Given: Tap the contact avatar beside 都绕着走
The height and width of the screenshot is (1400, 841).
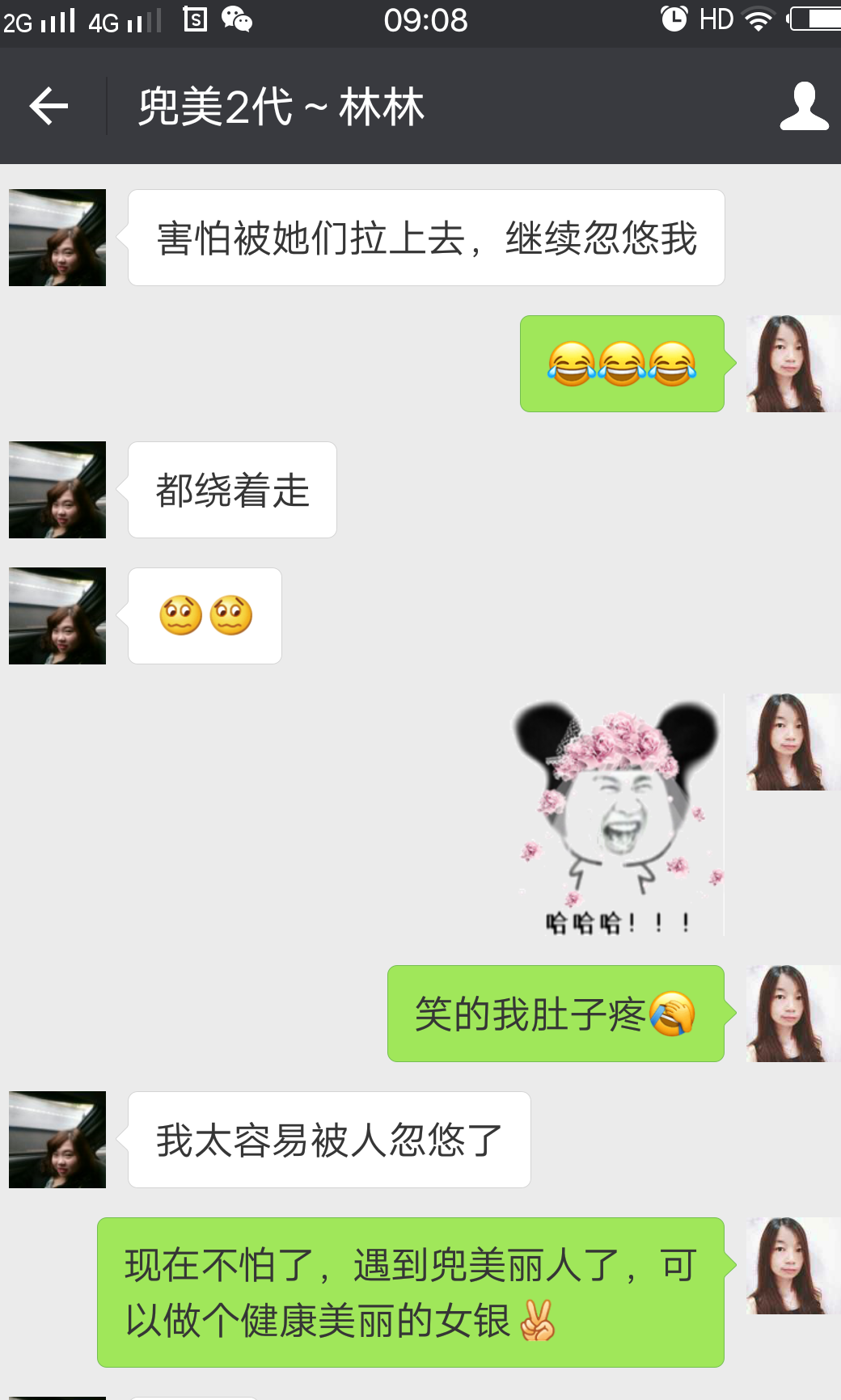Looking at the screenshot, I should tap(57, 490).
